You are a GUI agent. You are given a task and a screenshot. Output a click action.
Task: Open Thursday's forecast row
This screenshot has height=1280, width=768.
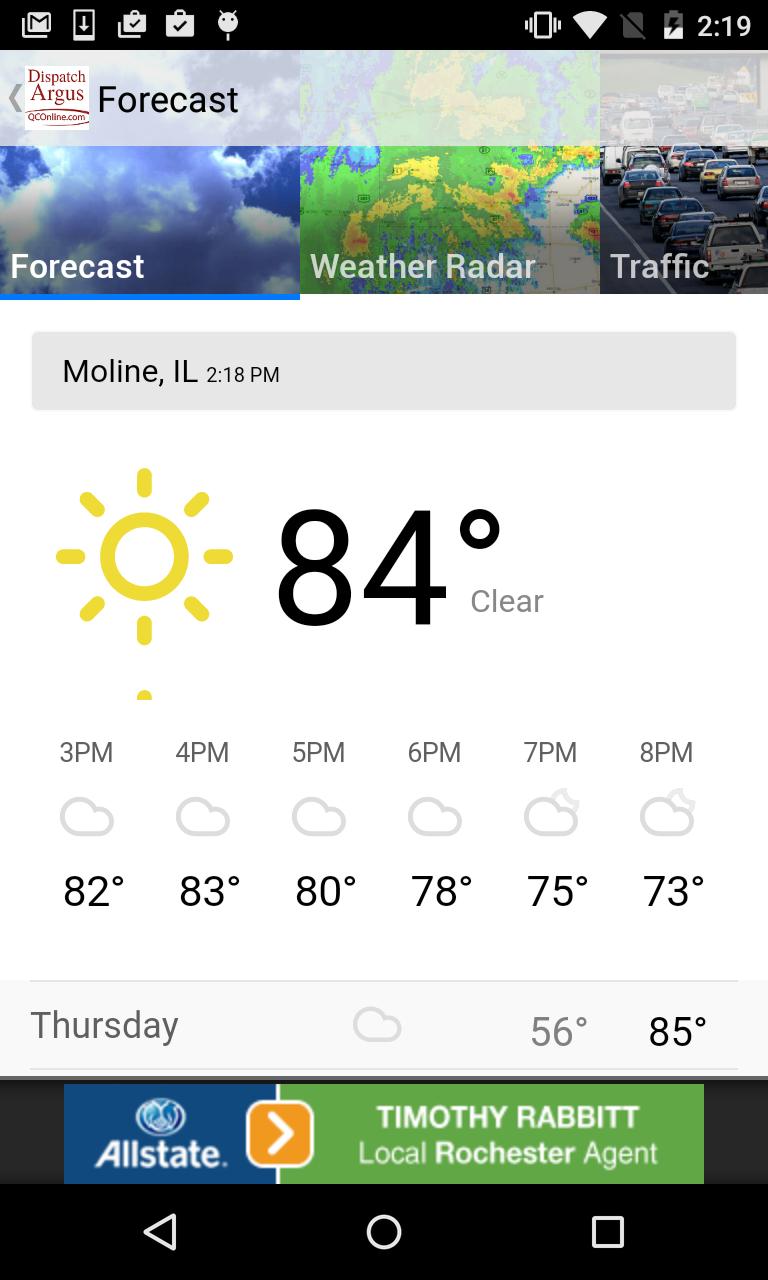coord(384,1027)
